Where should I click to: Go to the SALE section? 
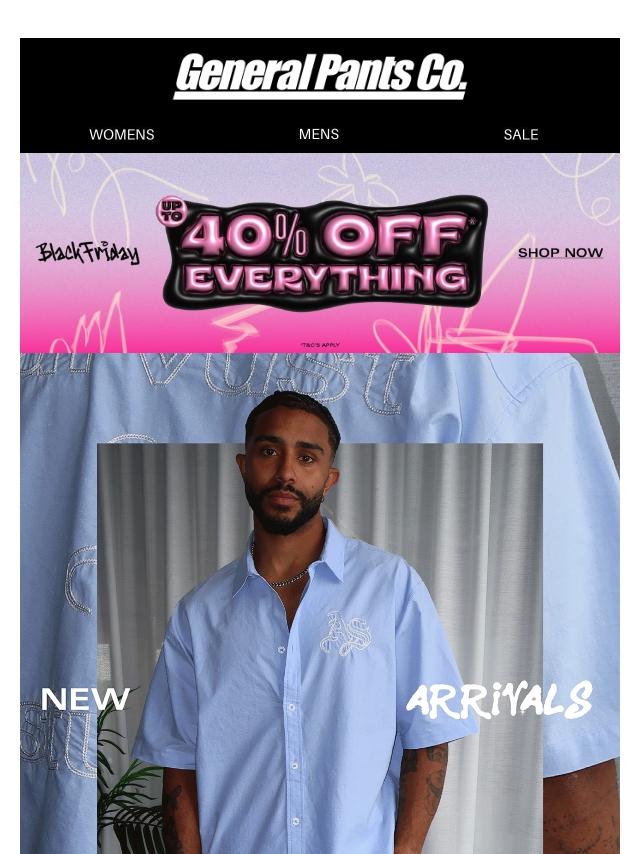pos(520,134)
